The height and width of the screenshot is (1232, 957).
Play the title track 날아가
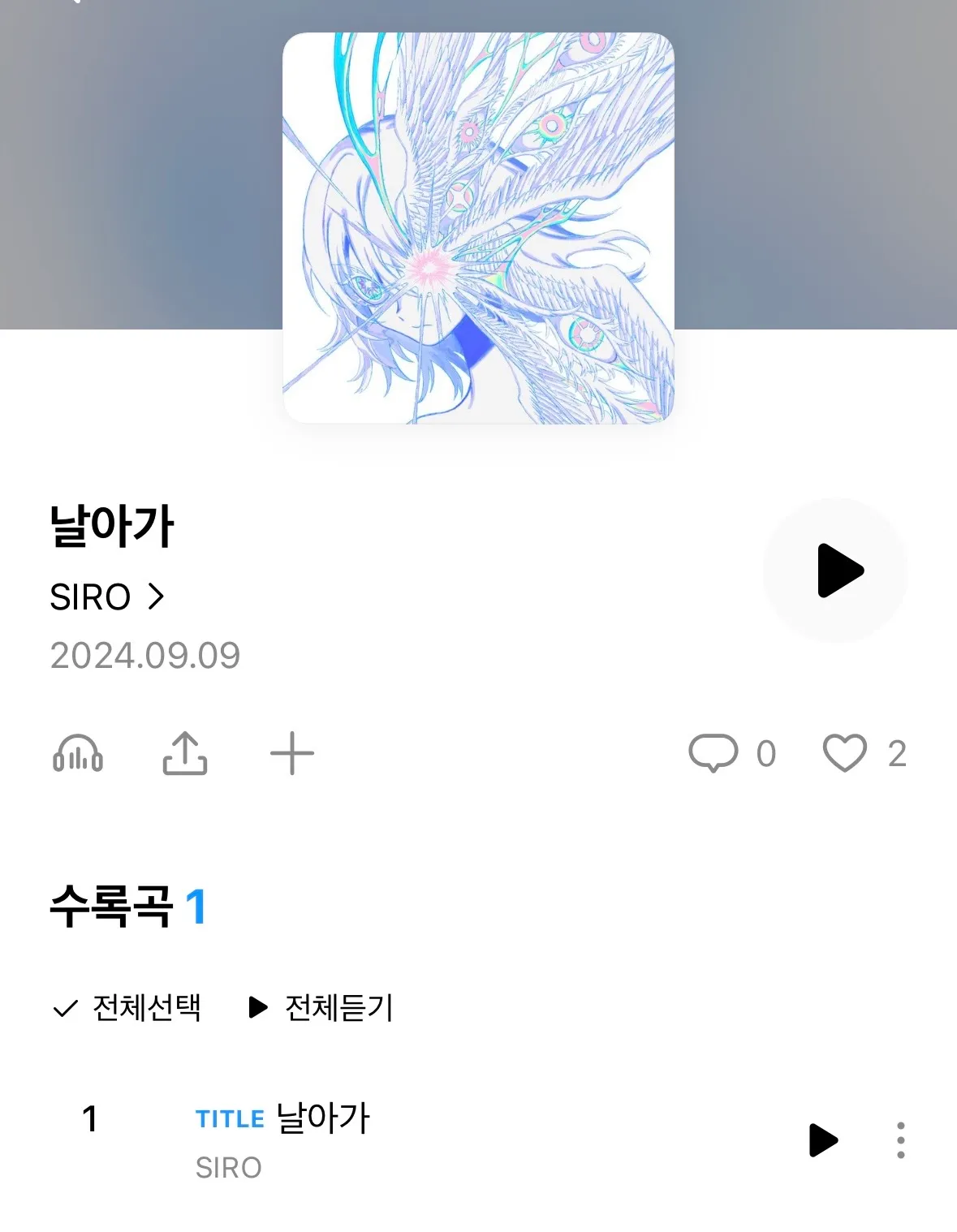(x=823, y=1140)
